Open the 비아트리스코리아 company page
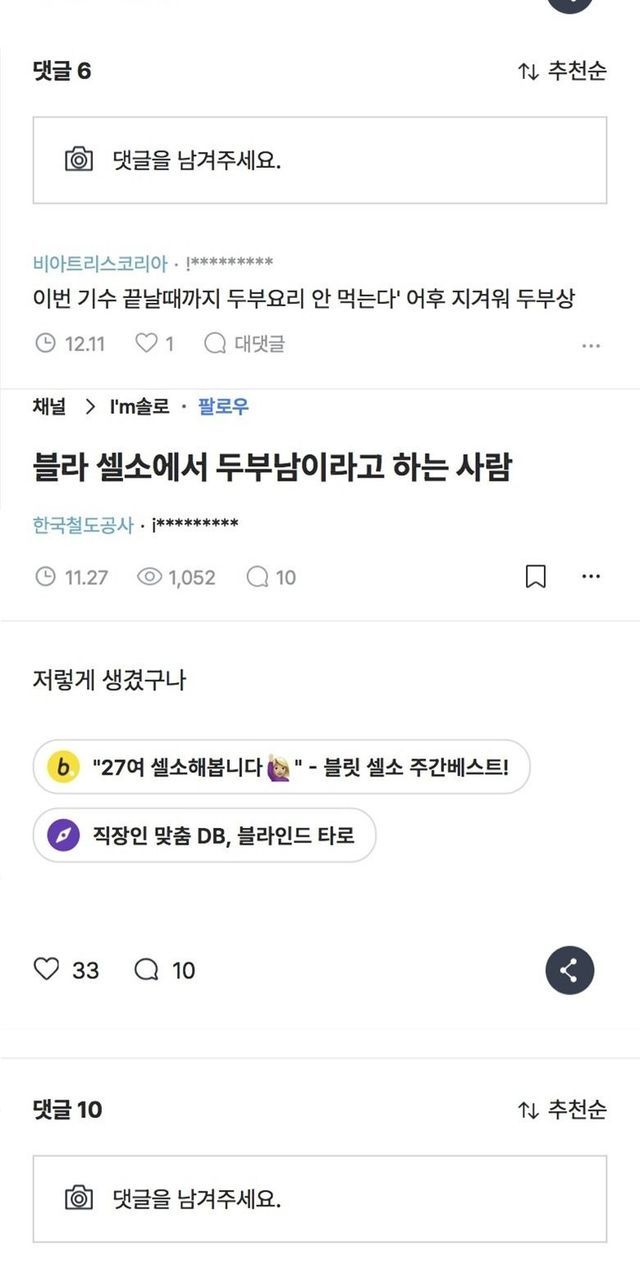This screenshot has height=1280, width=640. pos(100,264)
